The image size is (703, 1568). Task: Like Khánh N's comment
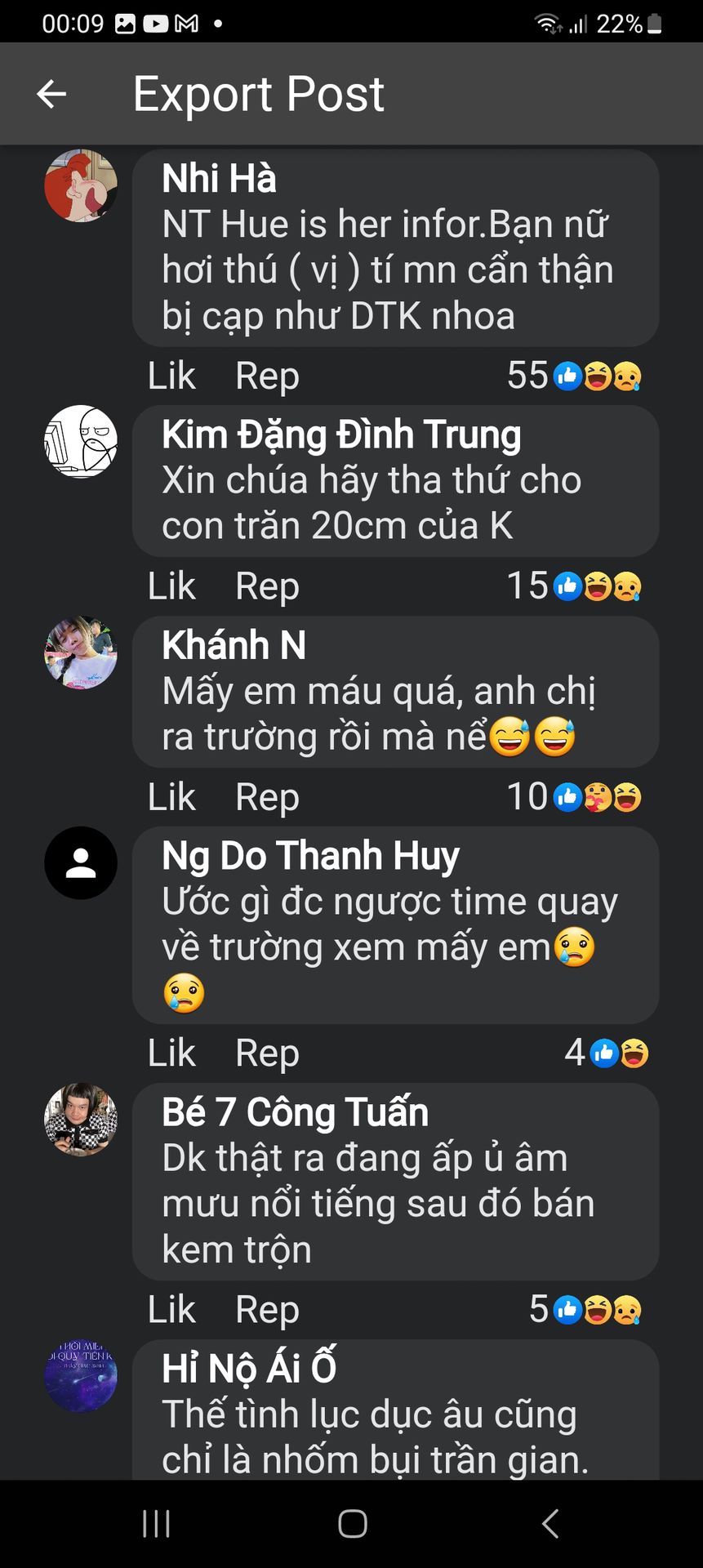tap(171, 796)
